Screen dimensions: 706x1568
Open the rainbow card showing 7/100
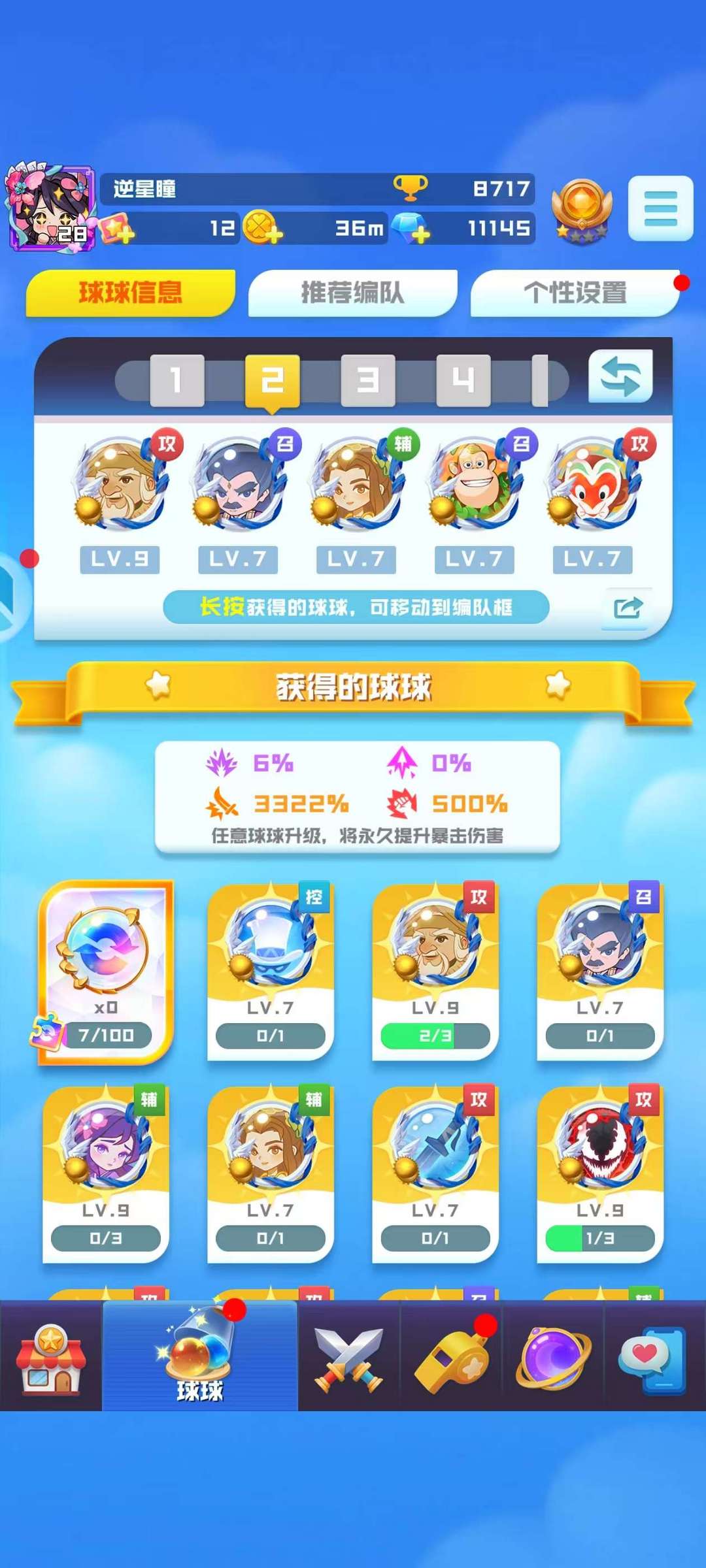(x=106, y=972)
